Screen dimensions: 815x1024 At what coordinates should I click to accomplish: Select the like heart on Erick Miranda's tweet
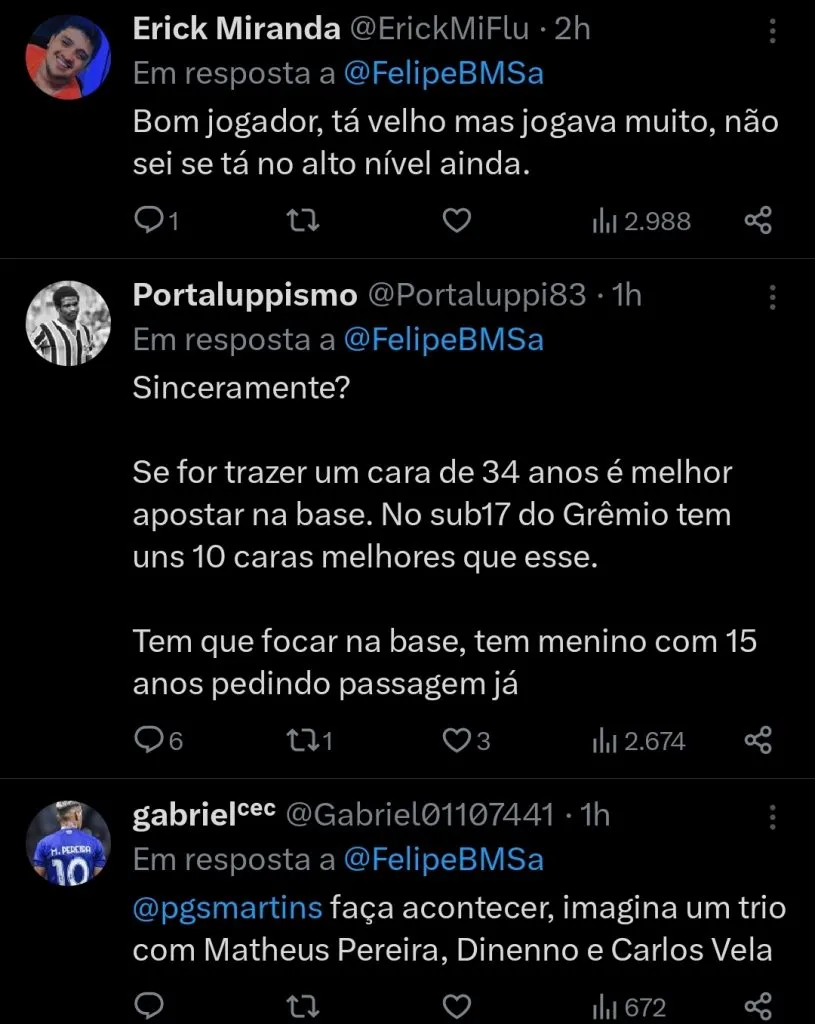tap(456, 220)
